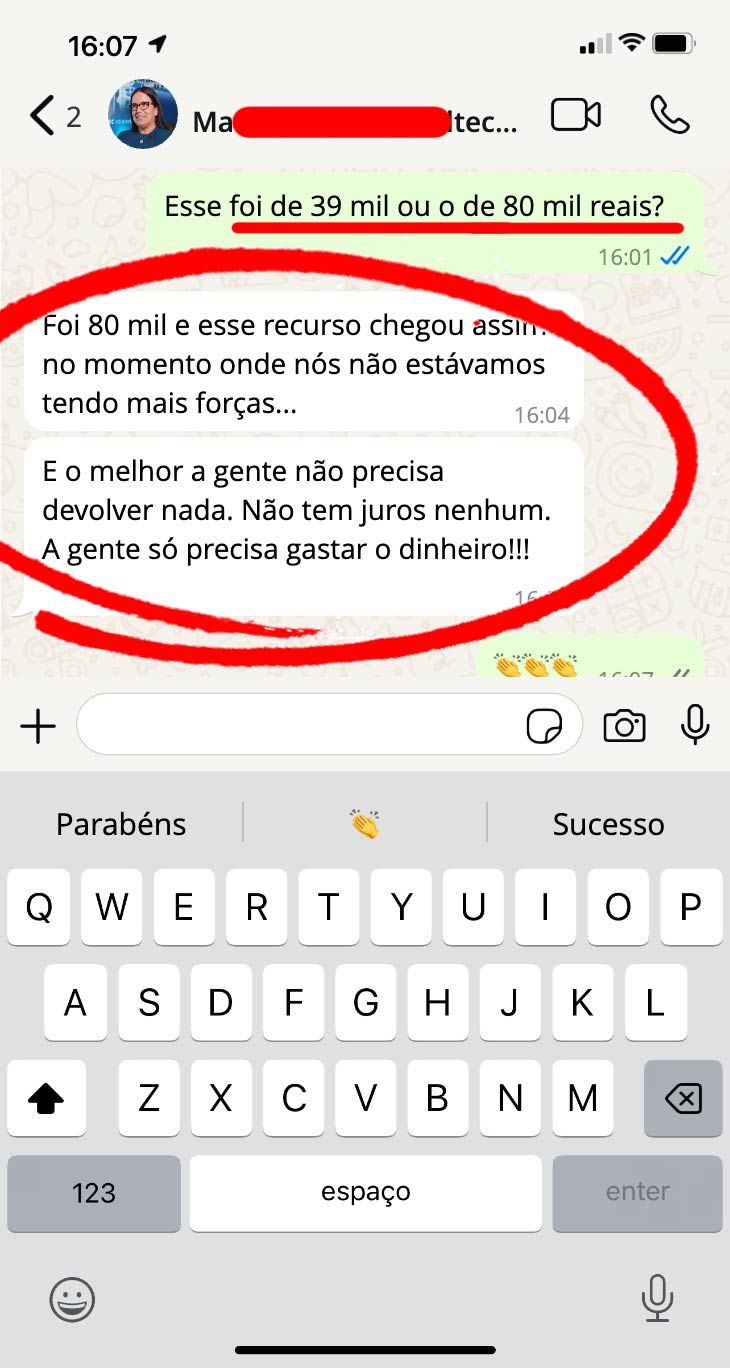
Task: Switch to the 123 numeric keyboard
Action: click(x=94, y=1193)
